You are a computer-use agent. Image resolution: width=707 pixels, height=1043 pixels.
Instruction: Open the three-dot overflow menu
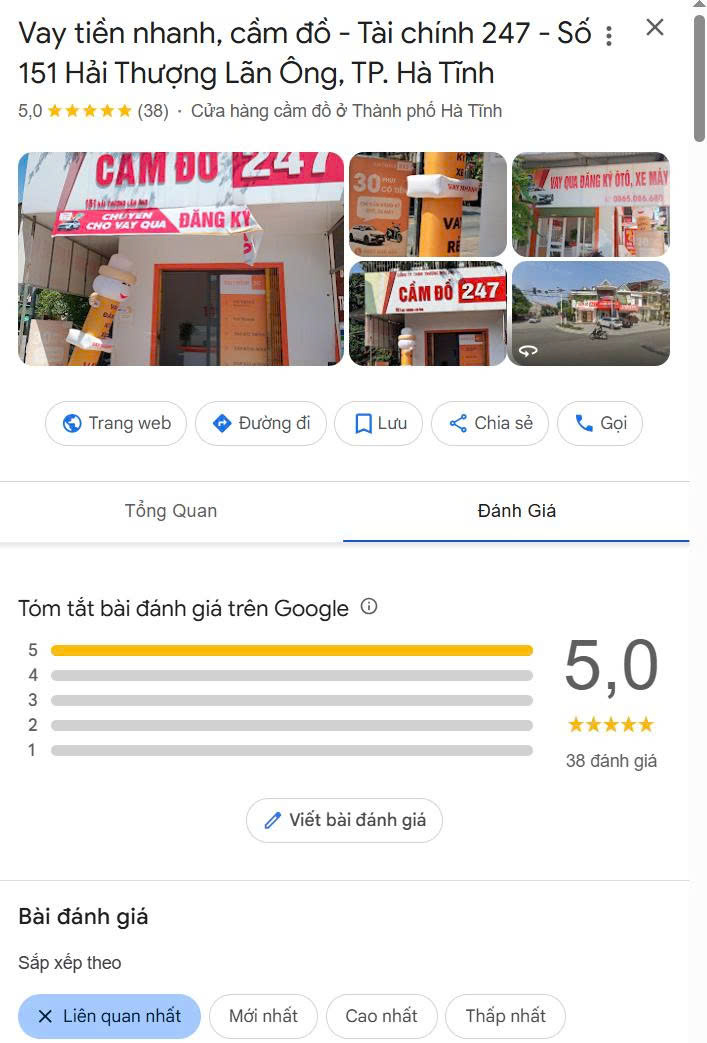point(609,36)
